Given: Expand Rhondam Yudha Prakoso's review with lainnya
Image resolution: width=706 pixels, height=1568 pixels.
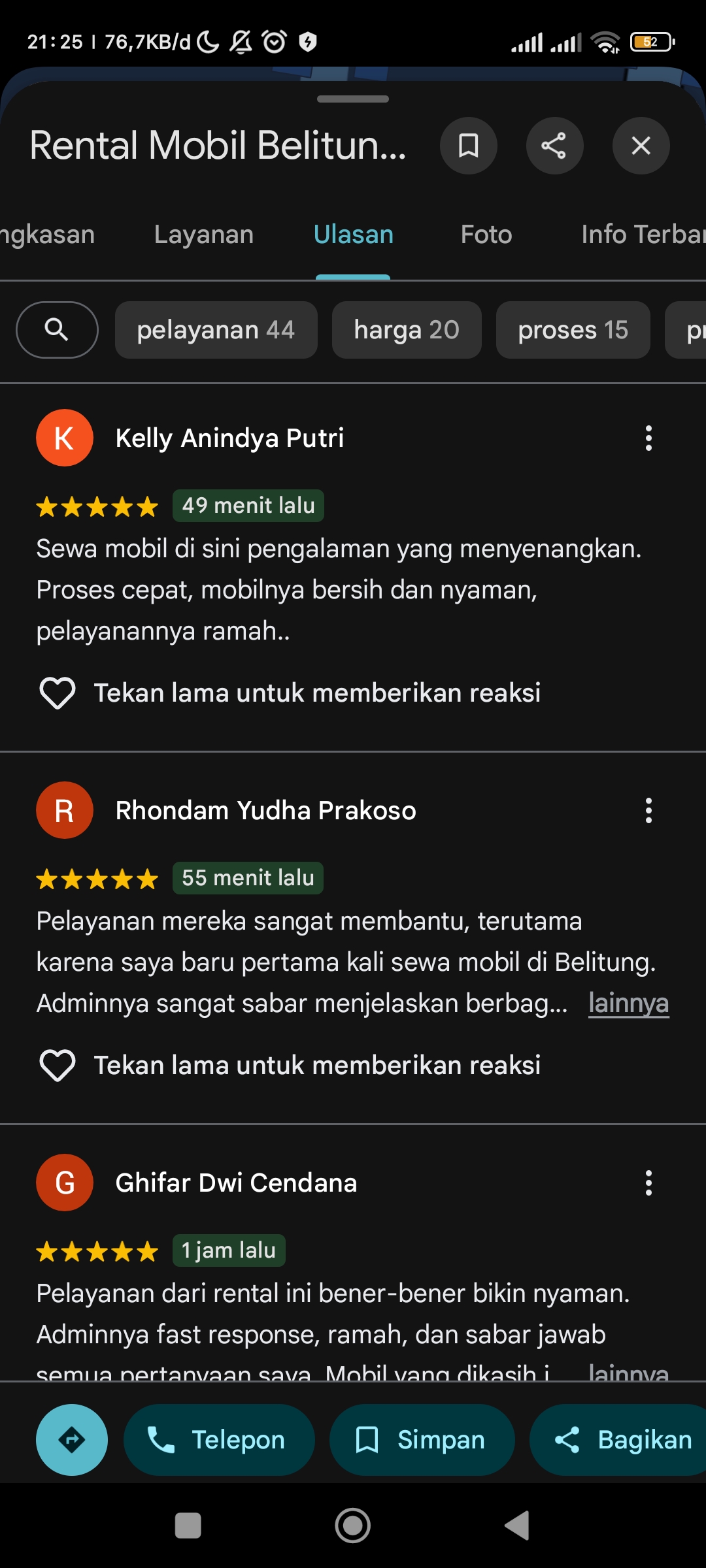Looking at the screenshot, I should tap(628, 1003).
